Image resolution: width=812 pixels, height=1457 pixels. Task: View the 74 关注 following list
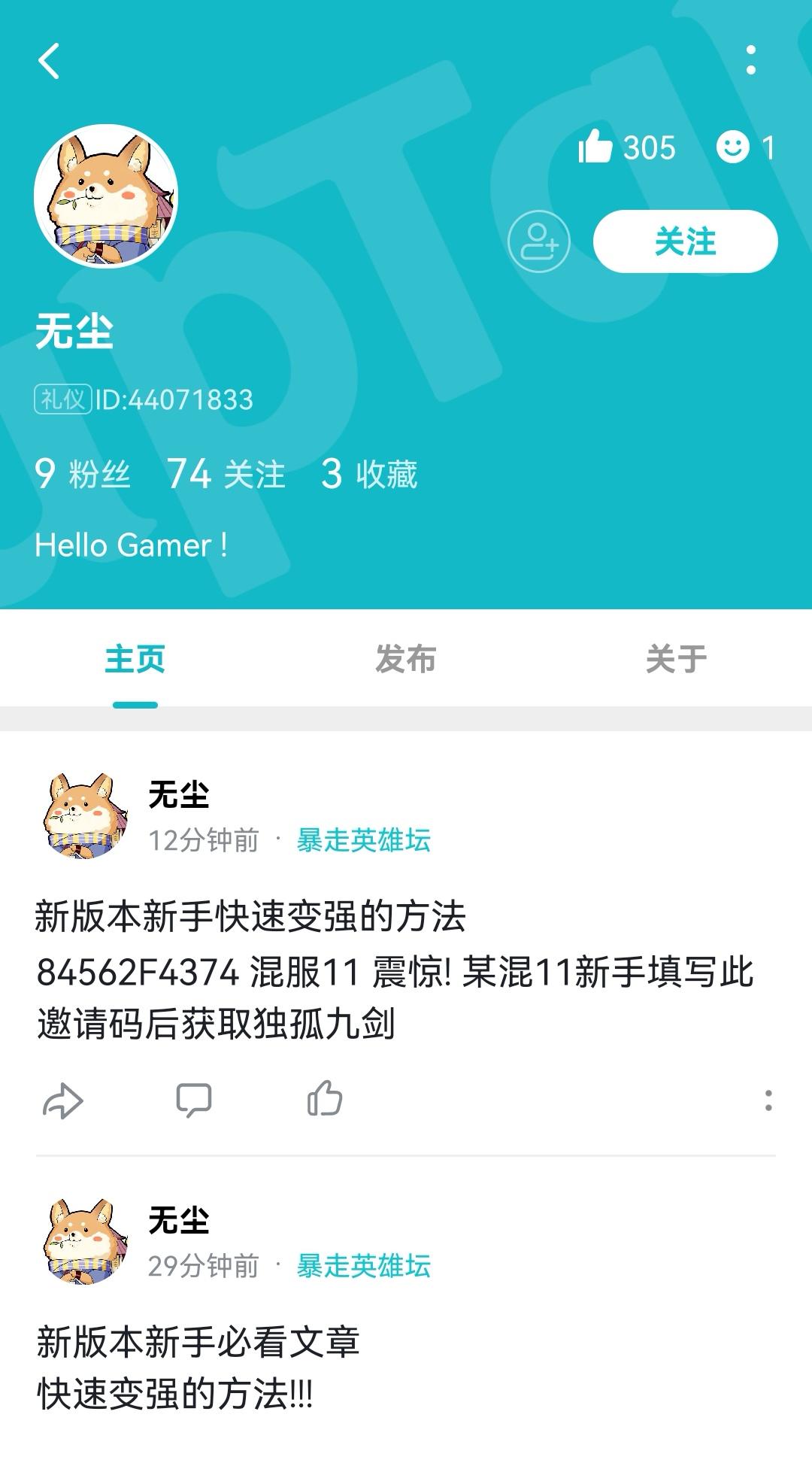[x=226, y=474]
